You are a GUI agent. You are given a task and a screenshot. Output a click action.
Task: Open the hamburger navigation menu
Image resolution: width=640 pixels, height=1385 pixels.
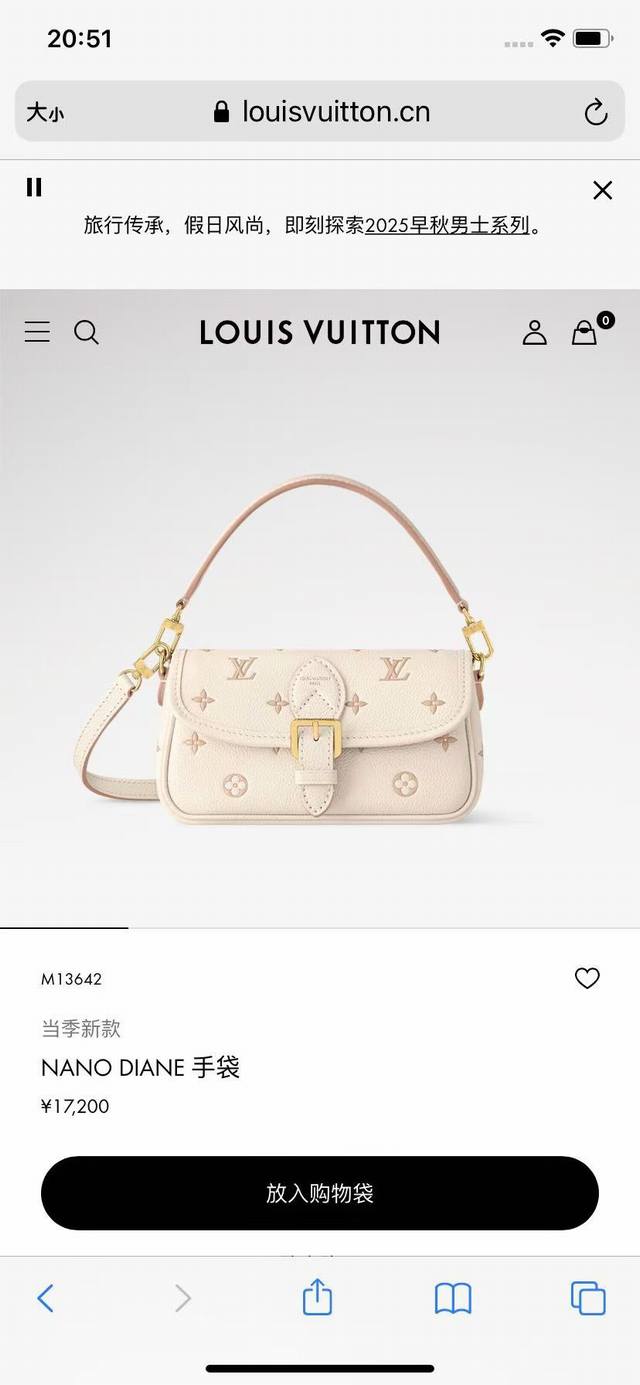(37, 332)
